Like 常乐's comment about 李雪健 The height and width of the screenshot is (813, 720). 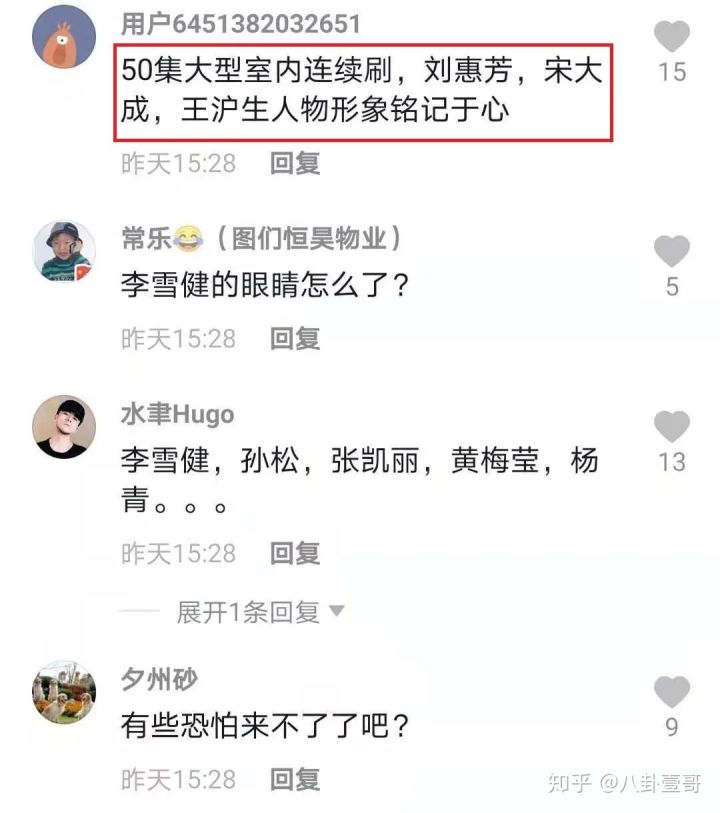click(x=672, y=251)
